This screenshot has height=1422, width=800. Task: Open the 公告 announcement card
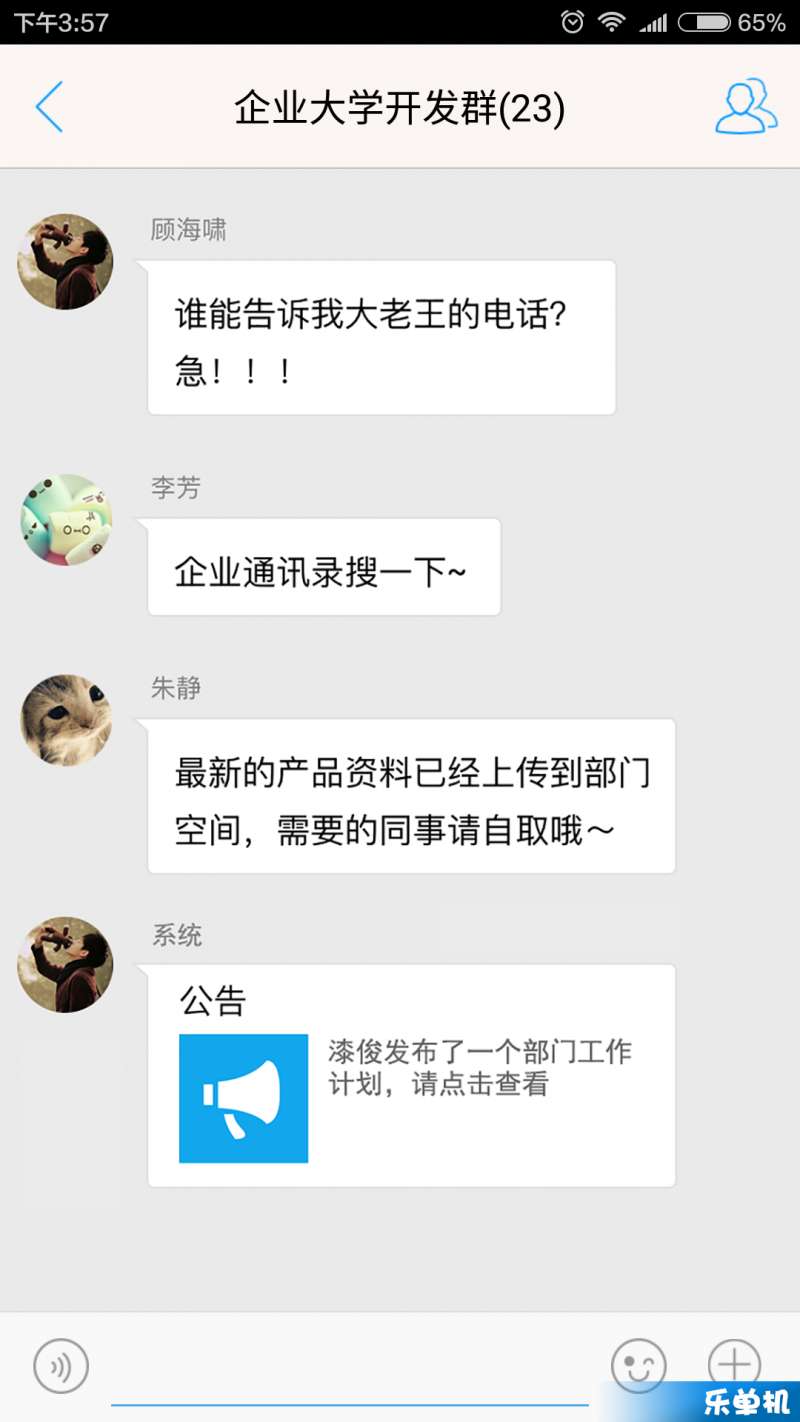click(411, 1075)
